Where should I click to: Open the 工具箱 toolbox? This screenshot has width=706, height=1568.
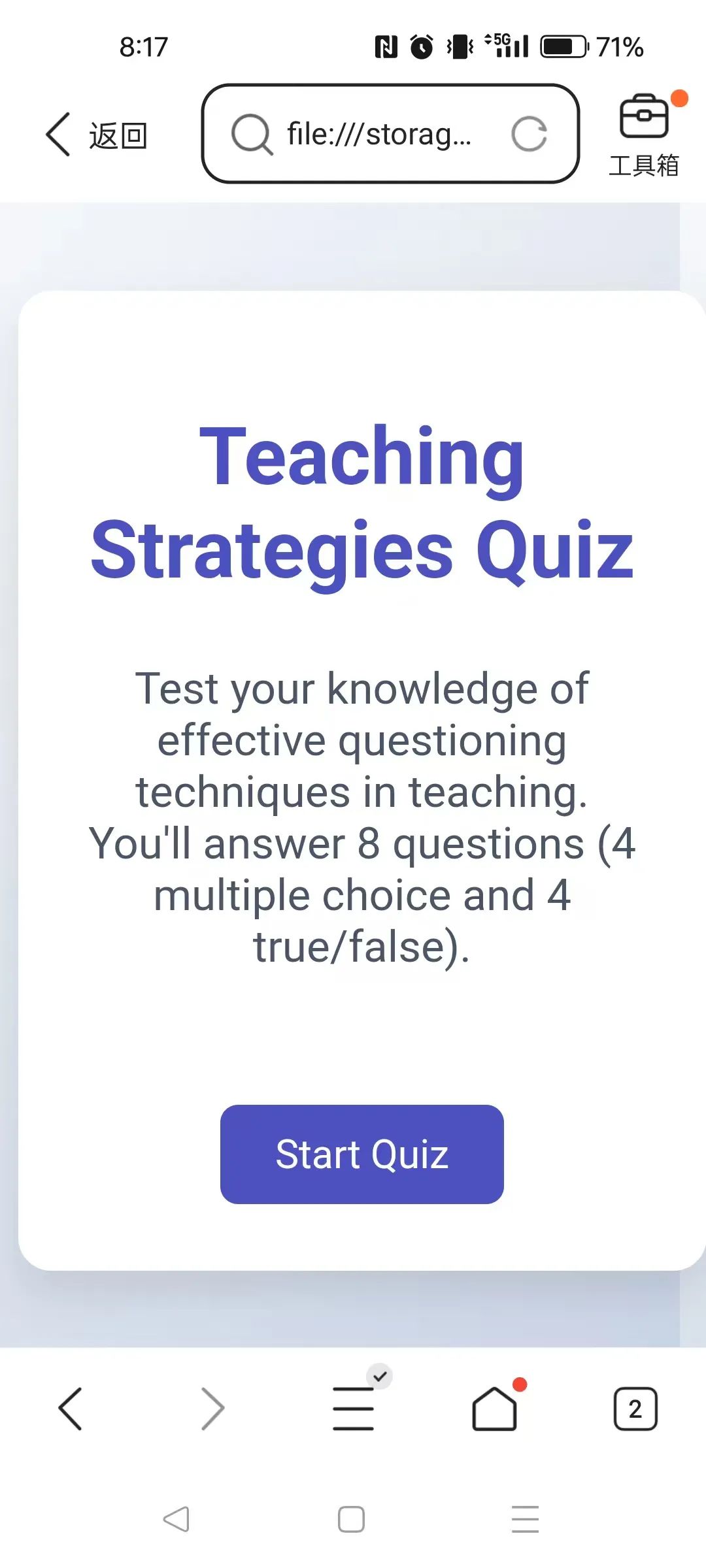pyautogui.click(x=644, y=136)
